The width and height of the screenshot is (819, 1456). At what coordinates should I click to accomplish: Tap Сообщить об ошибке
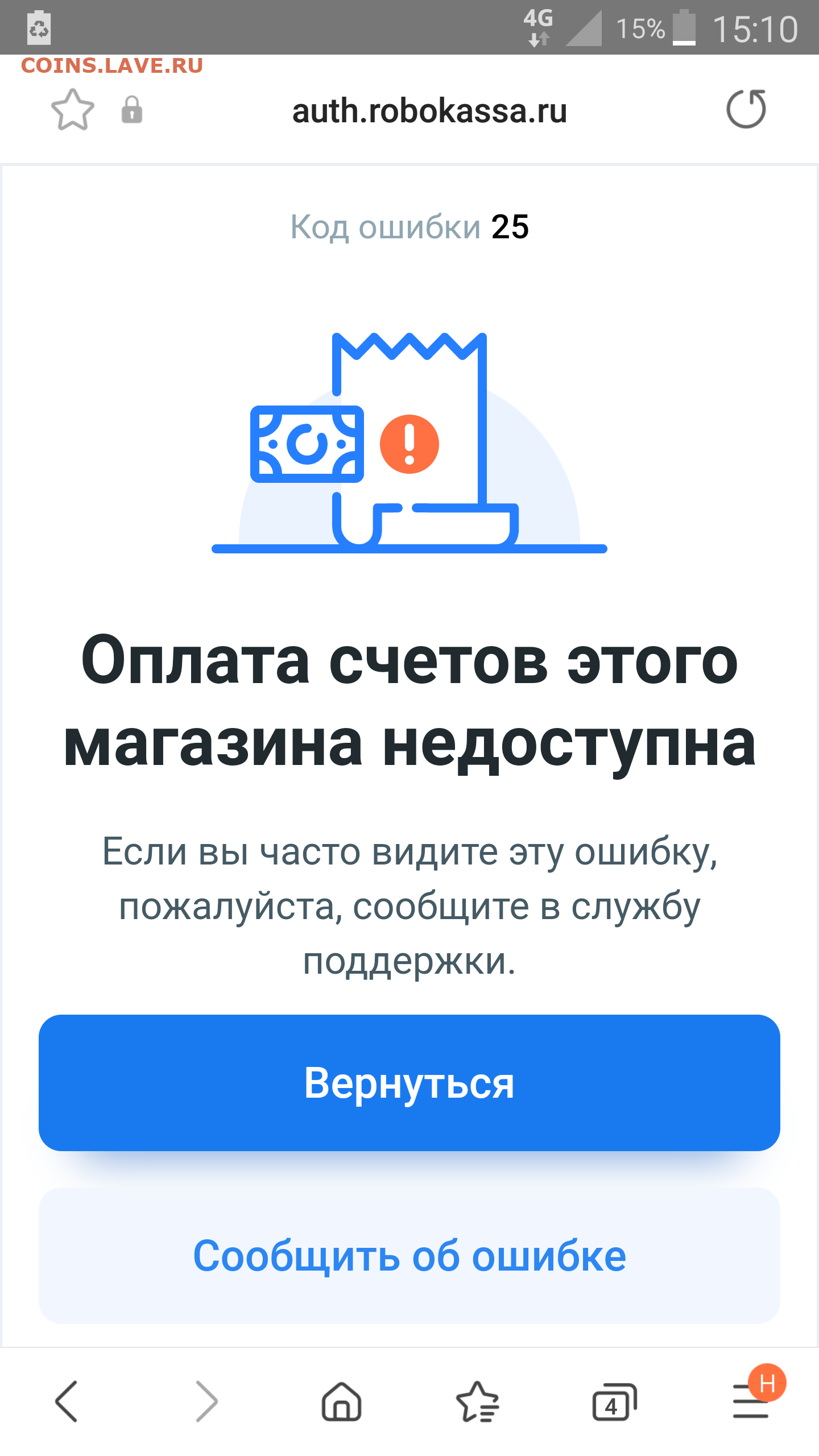409,1255
